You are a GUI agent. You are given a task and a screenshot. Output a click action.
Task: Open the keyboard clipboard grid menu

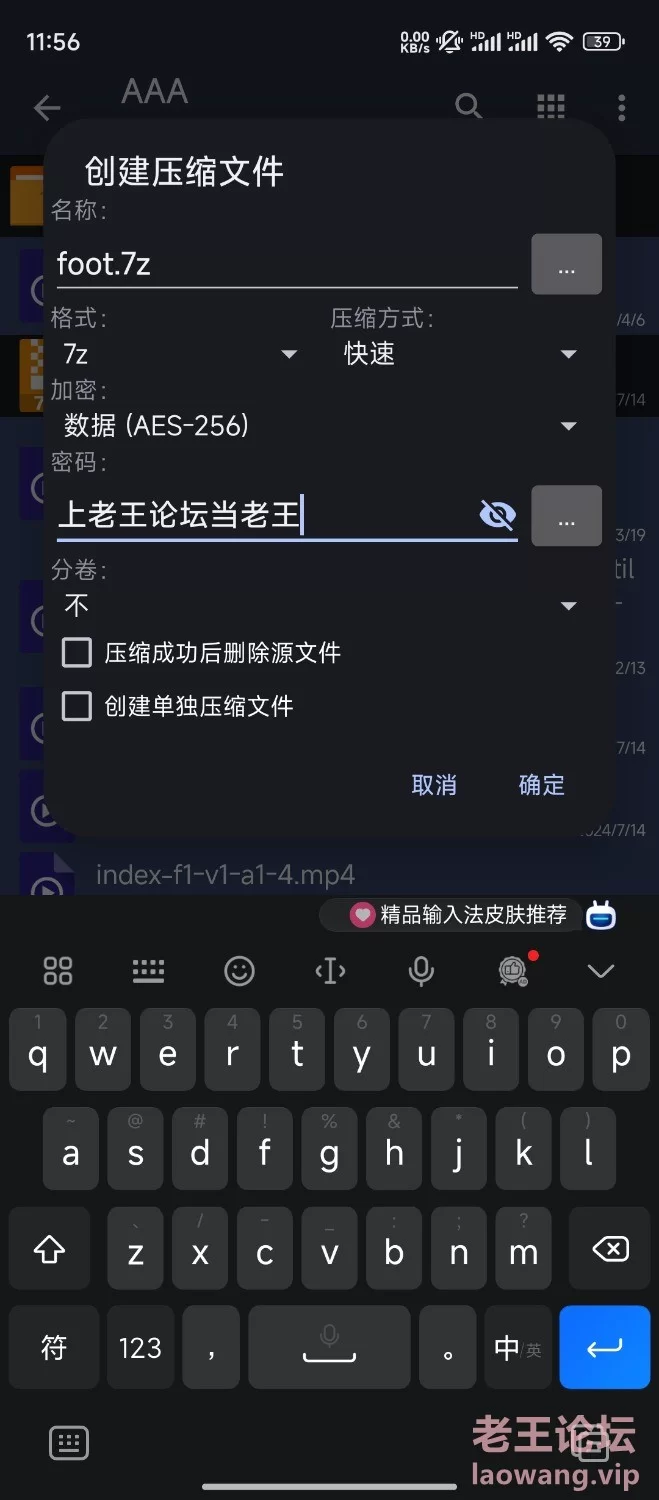click(58, 971)
